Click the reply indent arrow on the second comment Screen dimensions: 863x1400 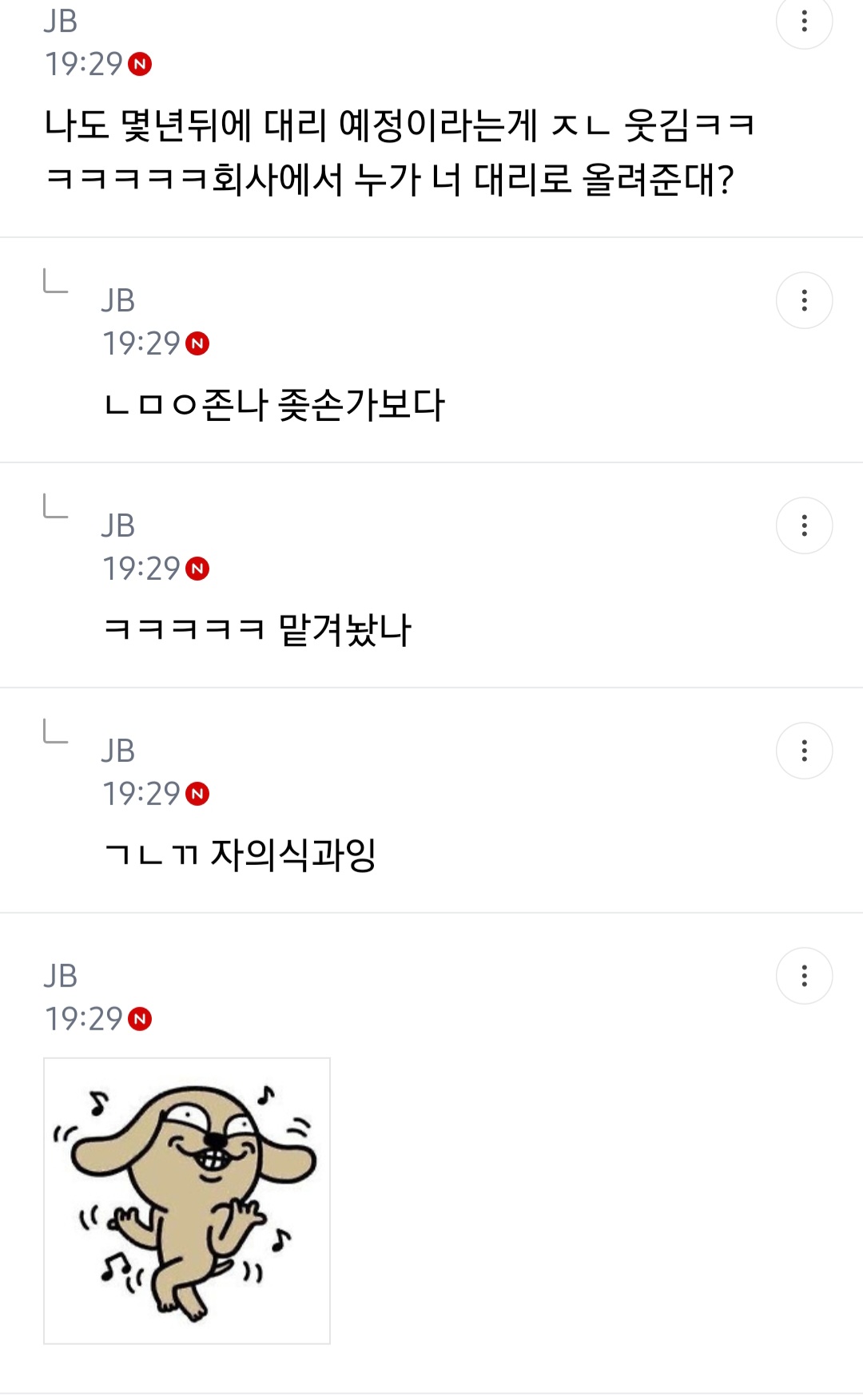(53, 284)
